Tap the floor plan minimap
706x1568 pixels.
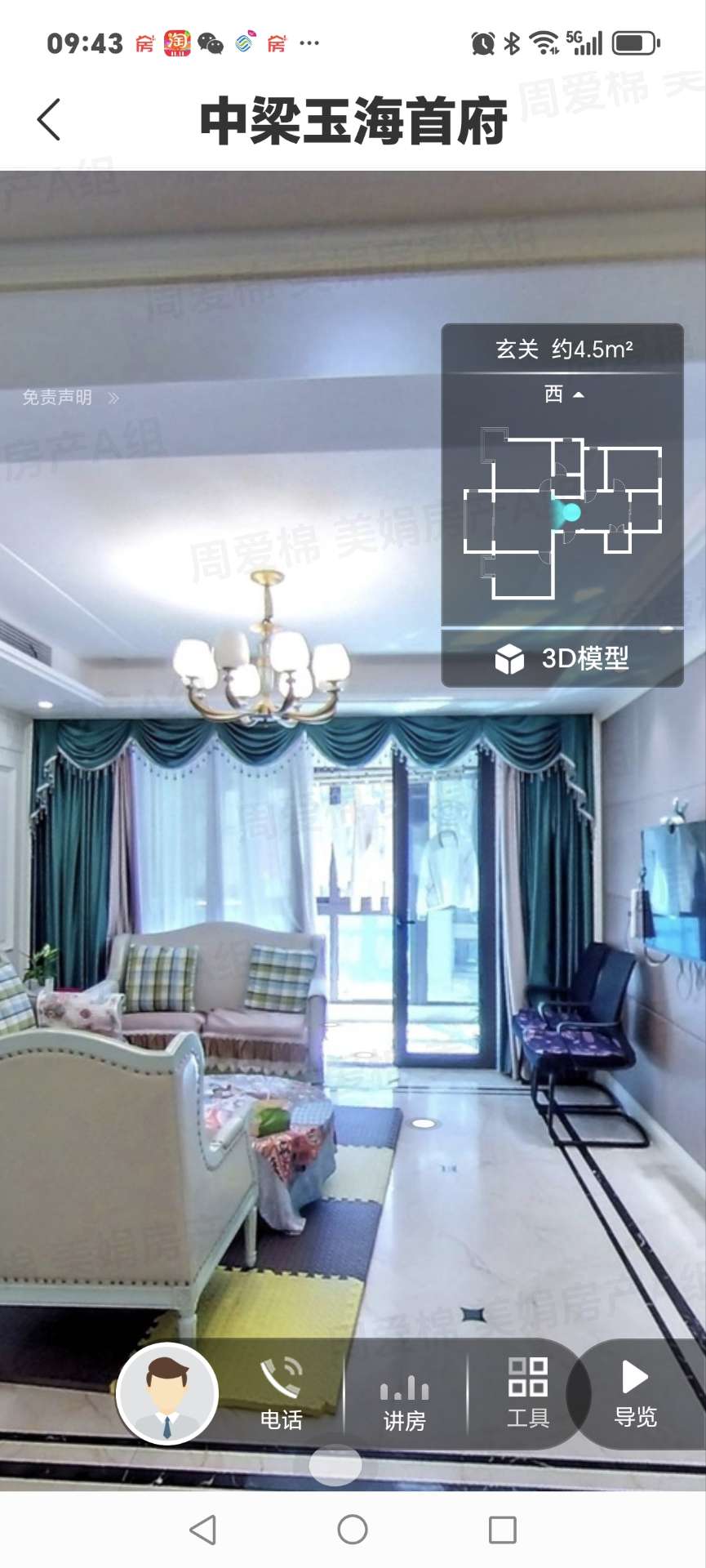point(562,511)
